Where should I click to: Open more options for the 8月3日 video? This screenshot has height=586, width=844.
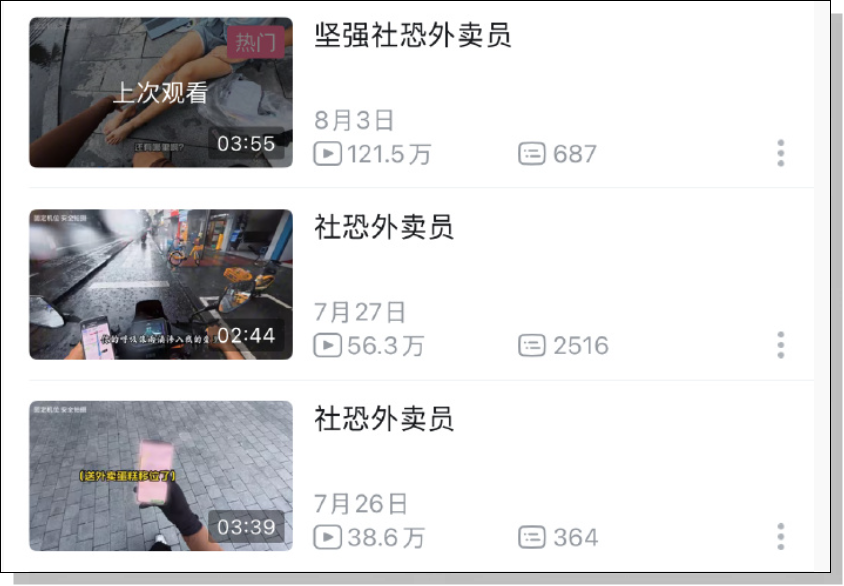point(780,153)
